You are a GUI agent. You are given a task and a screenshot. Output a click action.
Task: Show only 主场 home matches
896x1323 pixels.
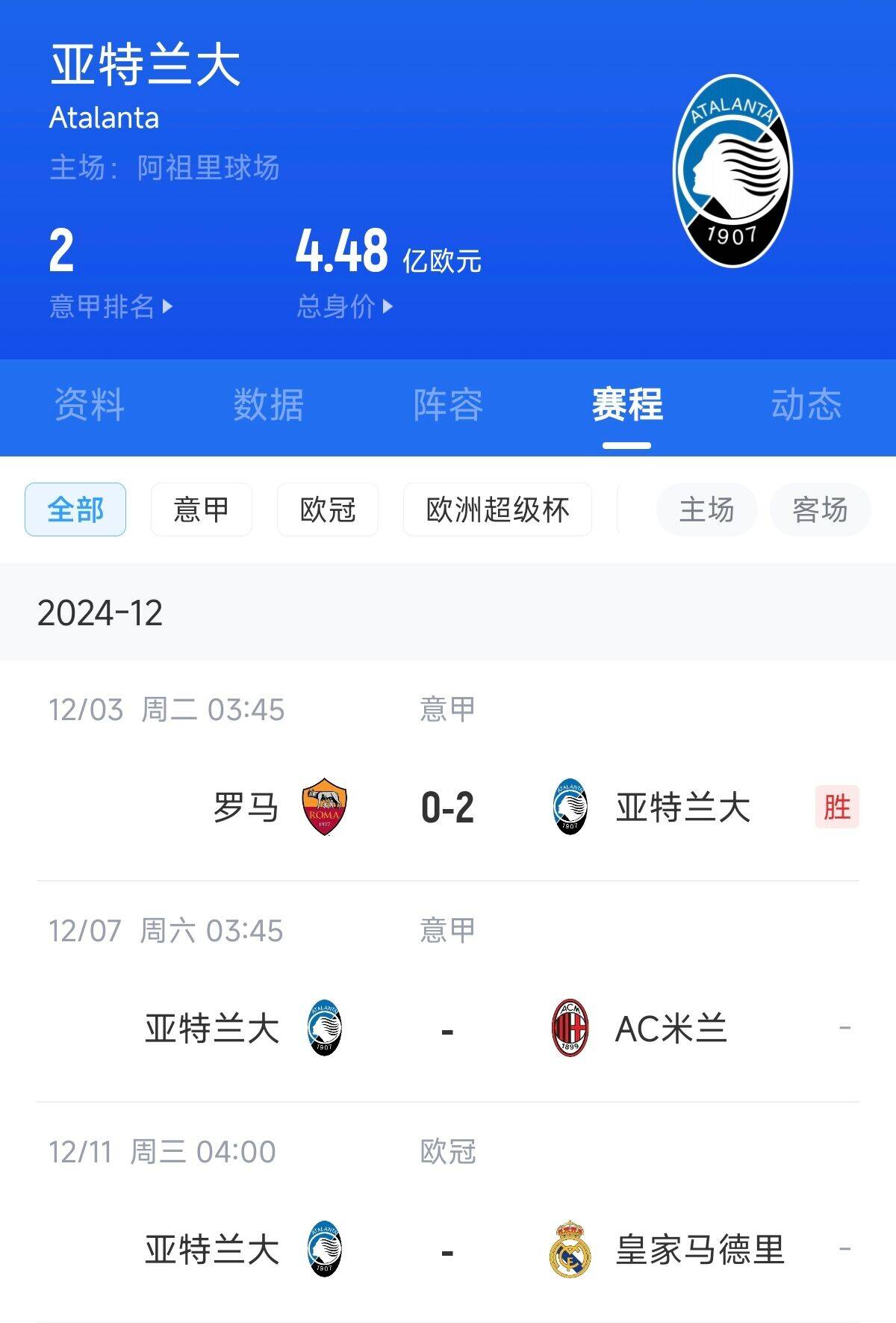[x=706, y=510]
